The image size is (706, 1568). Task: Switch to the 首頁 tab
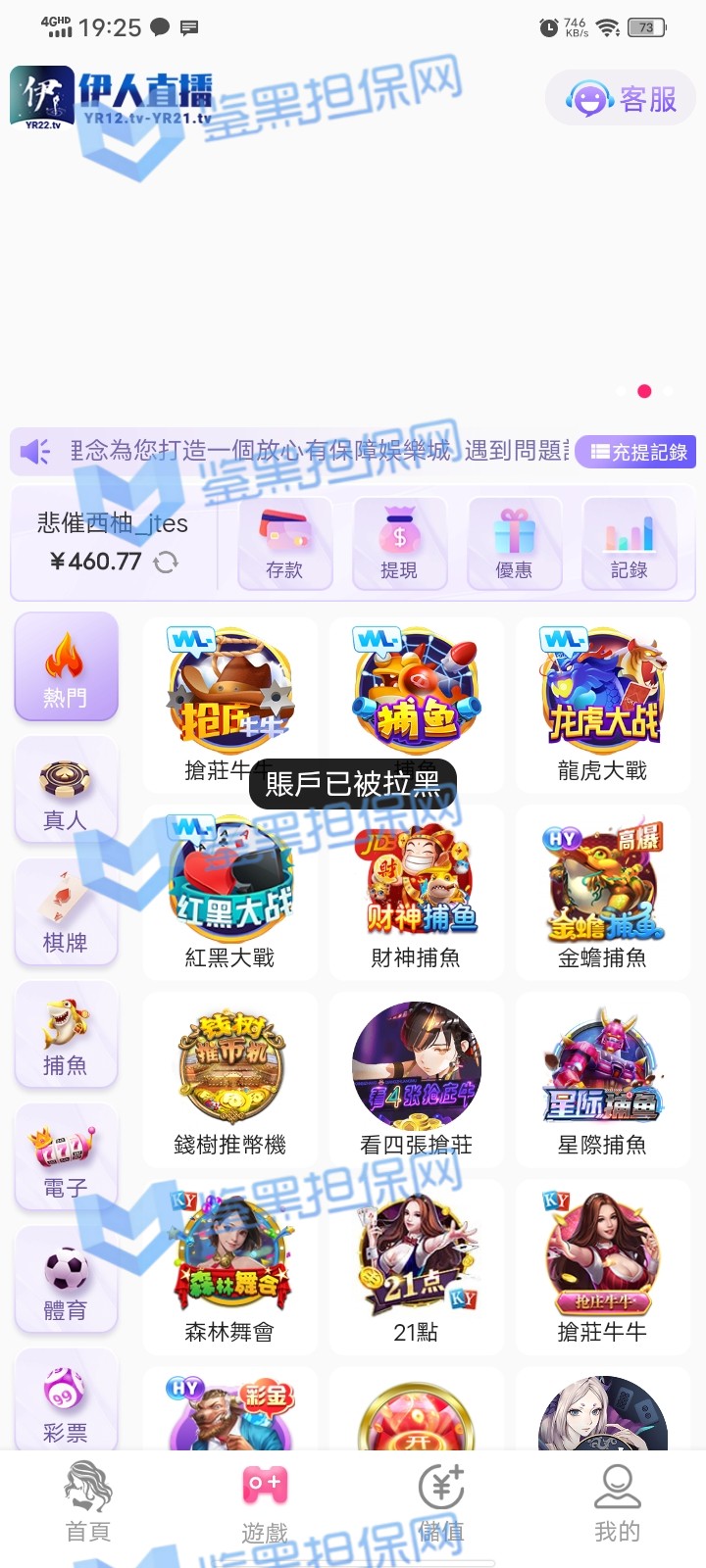click(88, 1501)
